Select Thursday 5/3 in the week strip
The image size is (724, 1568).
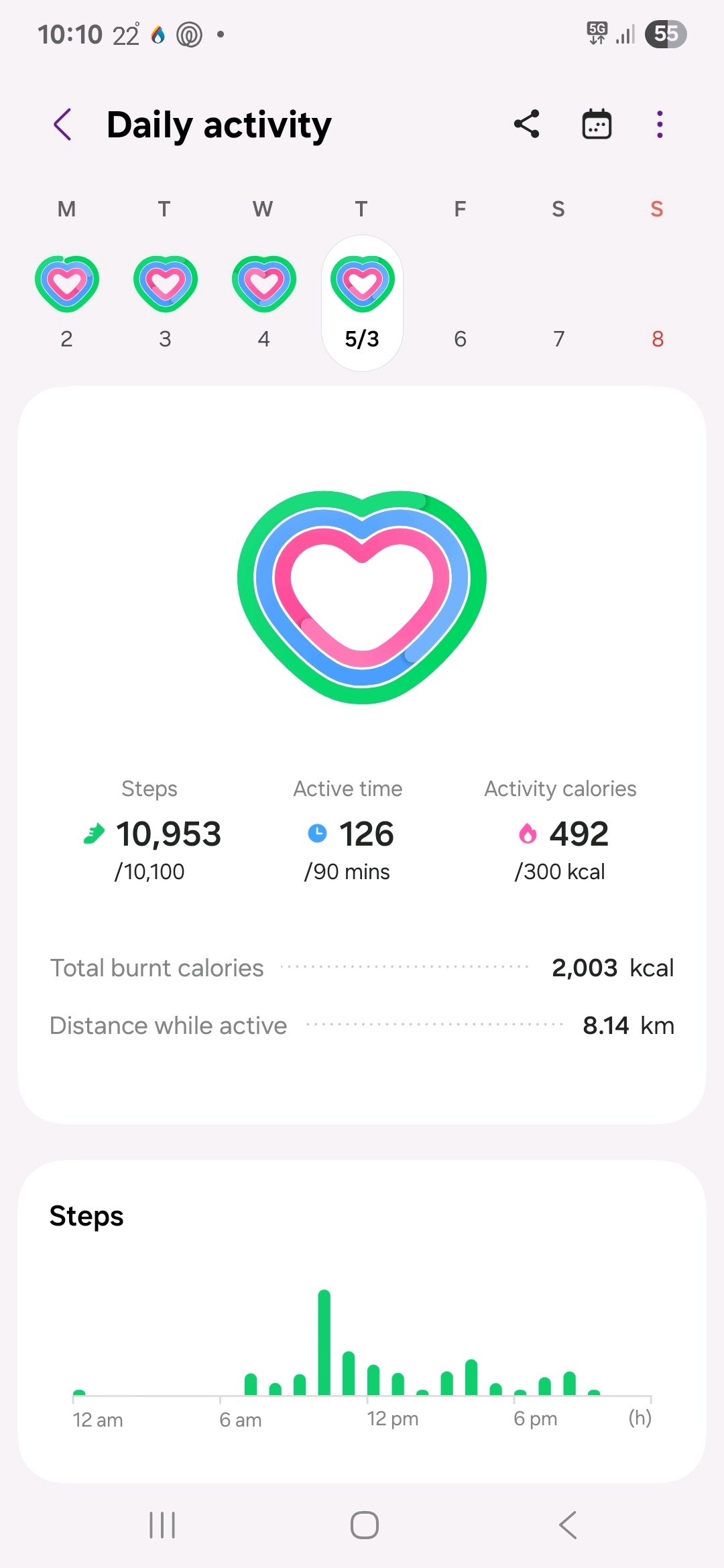click(x=362, y=302)
